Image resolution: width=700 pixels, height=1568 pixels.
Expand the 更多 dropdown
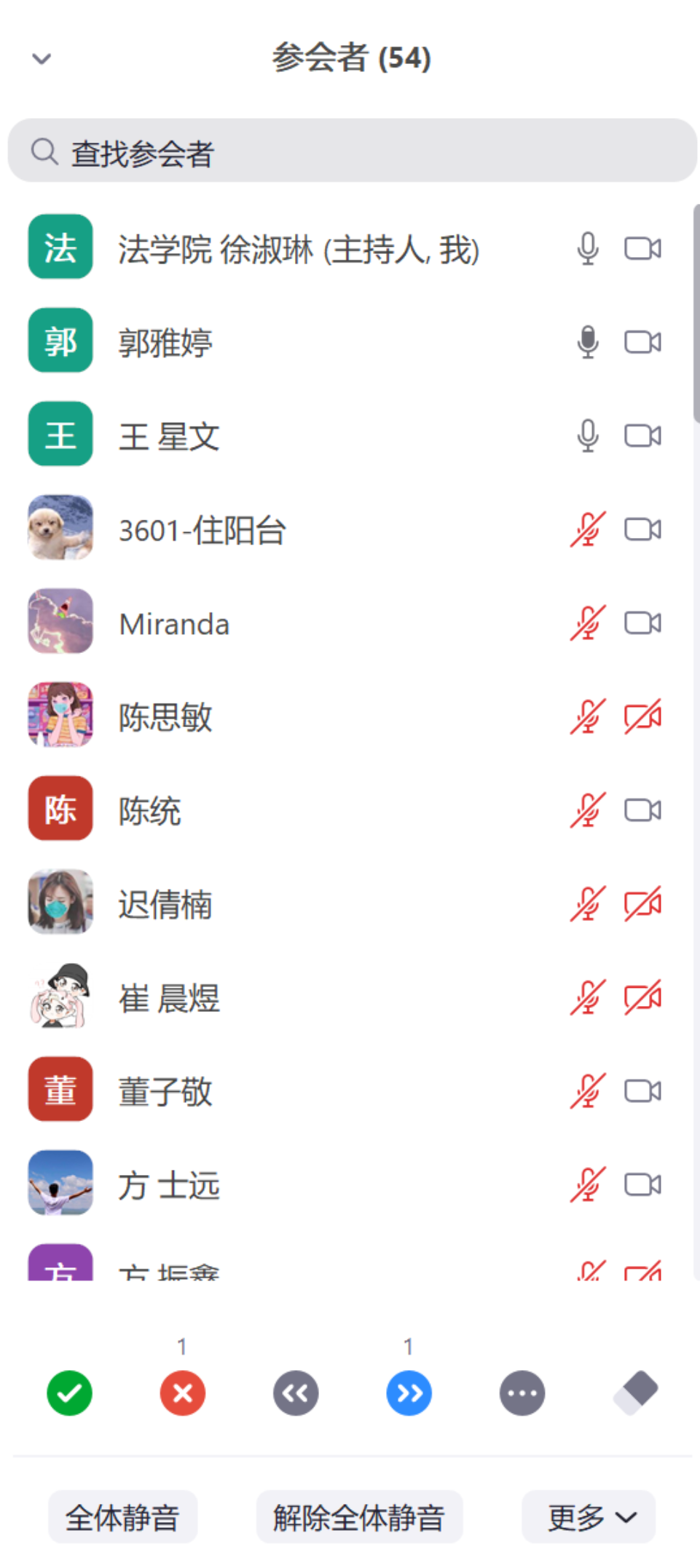point(589,1517)
